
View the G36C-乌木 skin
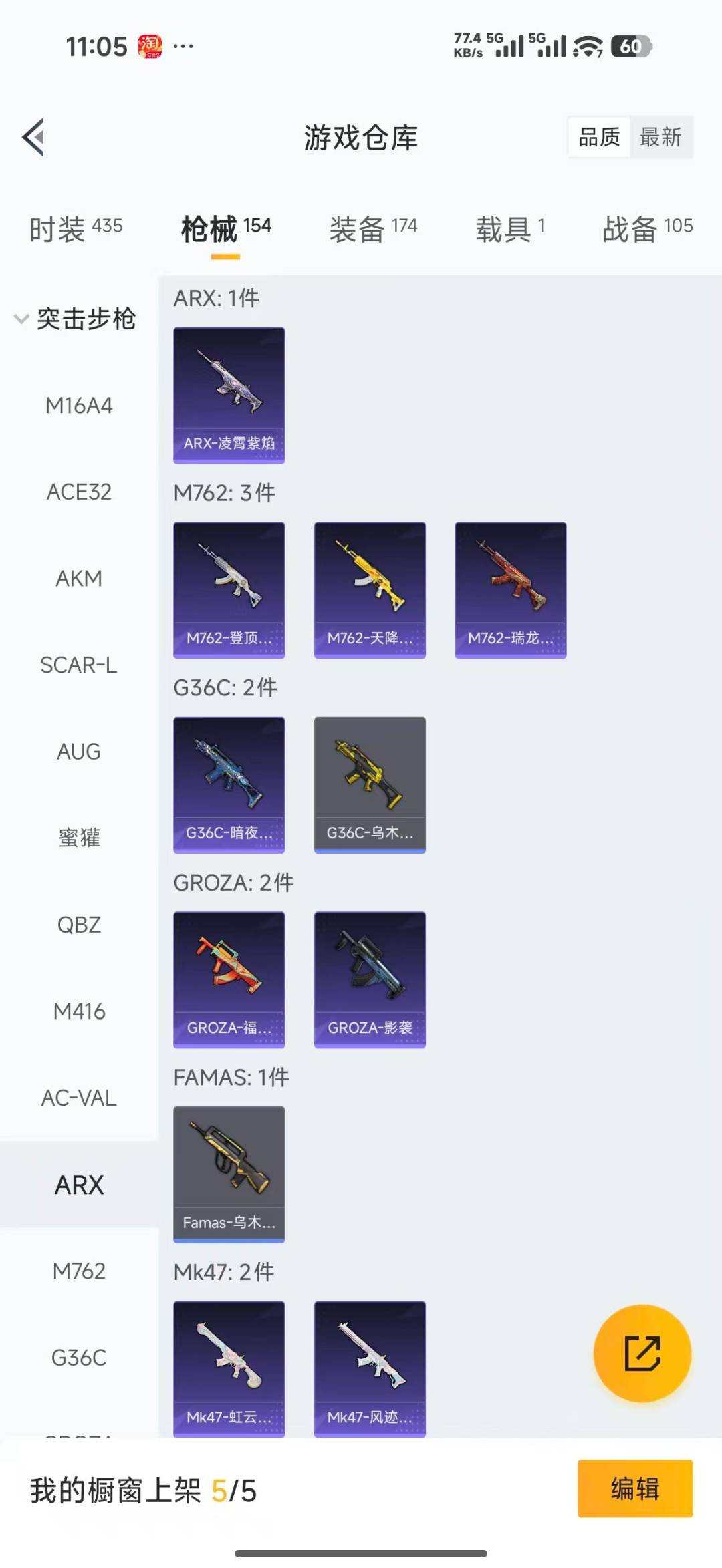point(370,784)
